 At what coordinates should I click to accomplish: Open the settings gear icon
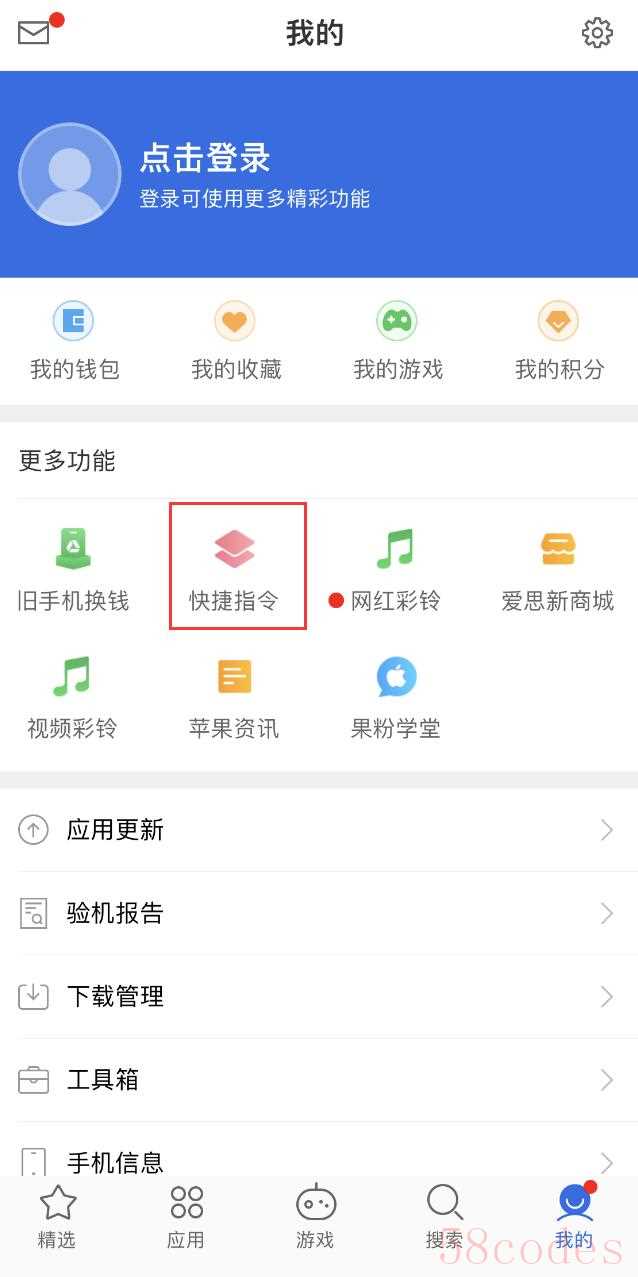[597, 33]
